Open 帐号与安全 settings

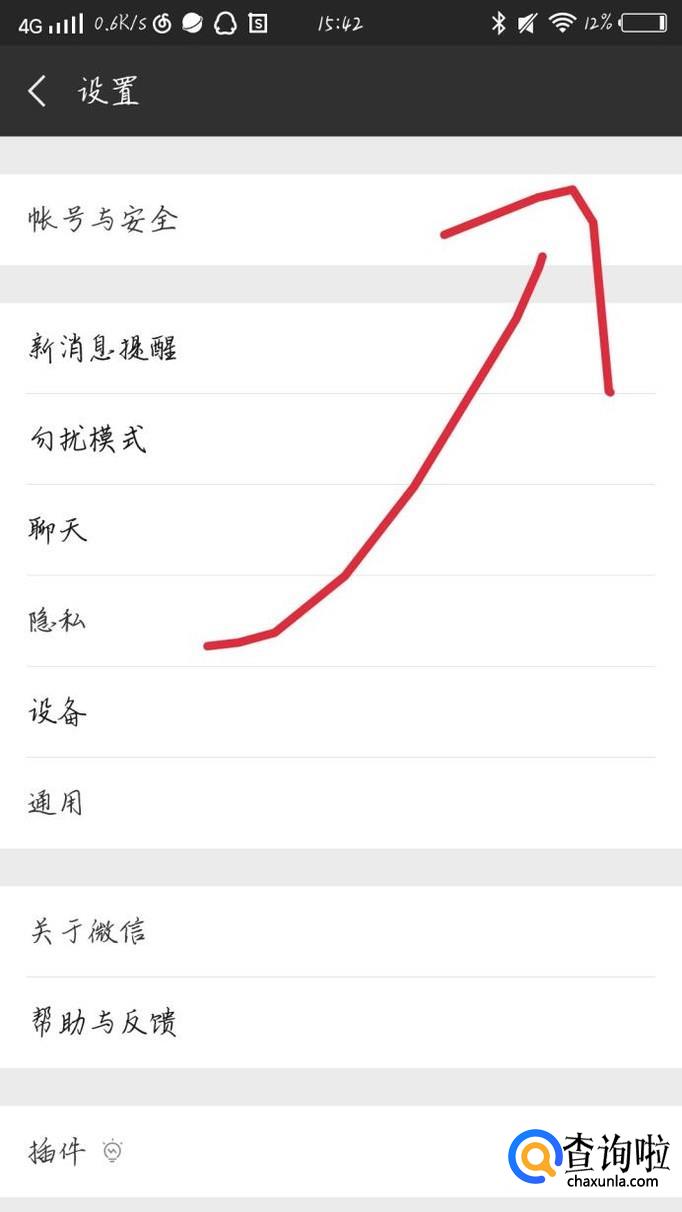[x=103, y=220]
